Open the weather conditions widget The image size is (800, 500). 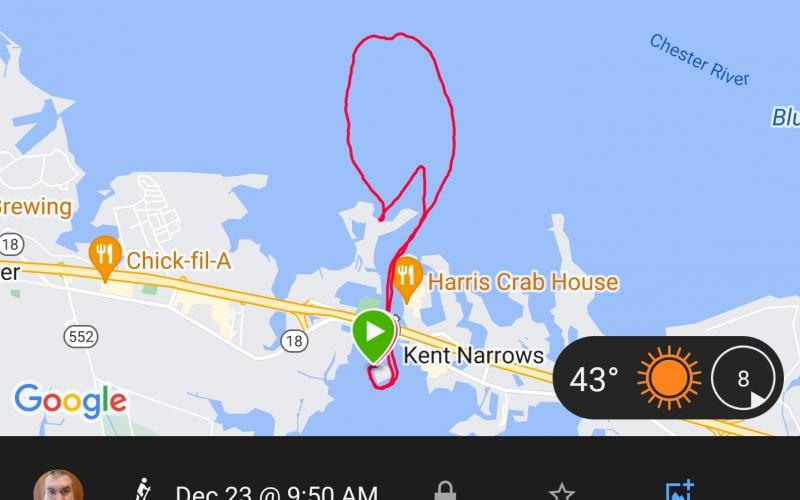667,380
